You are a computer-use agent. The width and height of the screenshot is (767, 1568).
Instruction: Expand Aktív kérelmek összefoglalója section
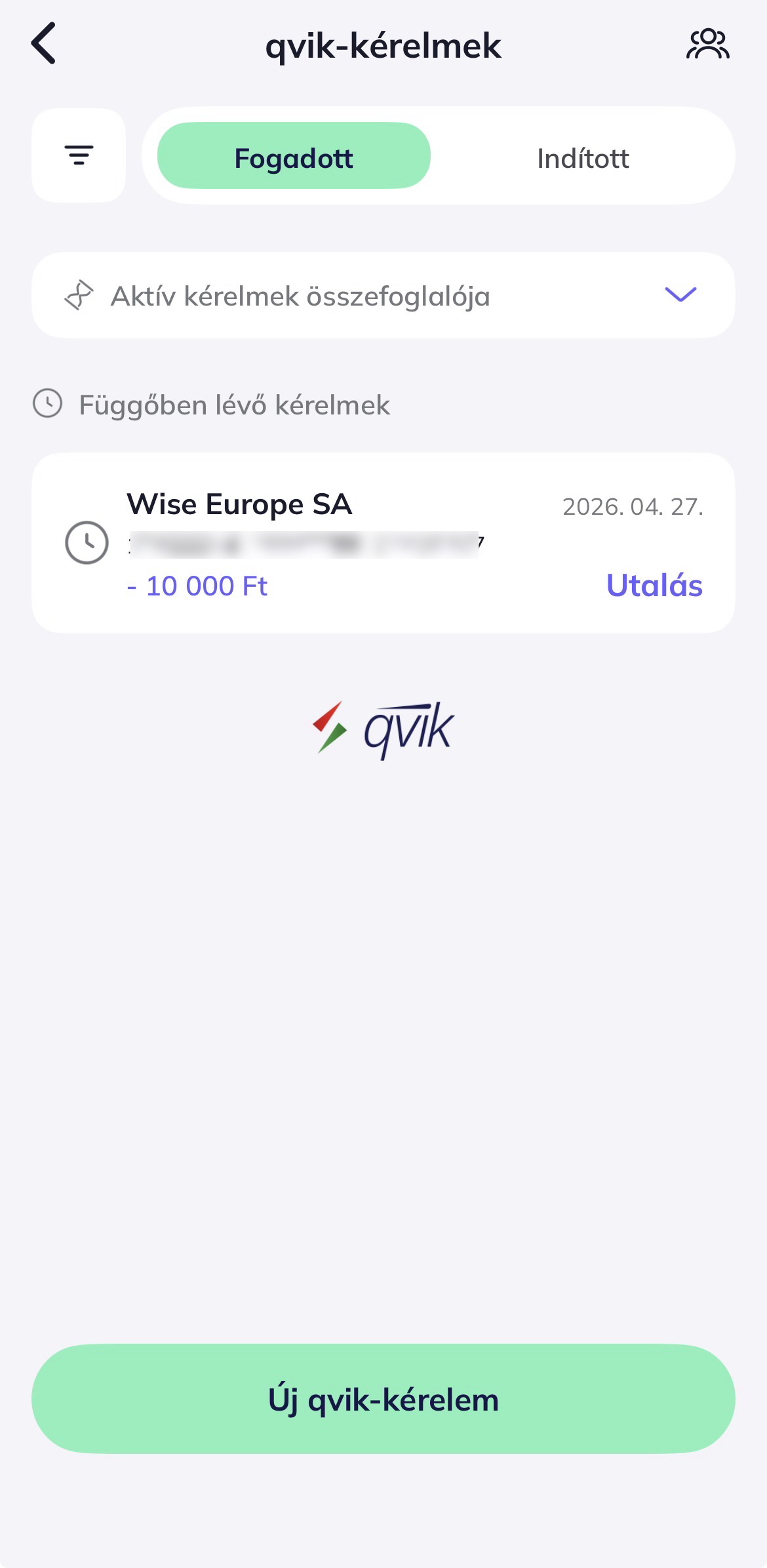click(x=680, y=295)
